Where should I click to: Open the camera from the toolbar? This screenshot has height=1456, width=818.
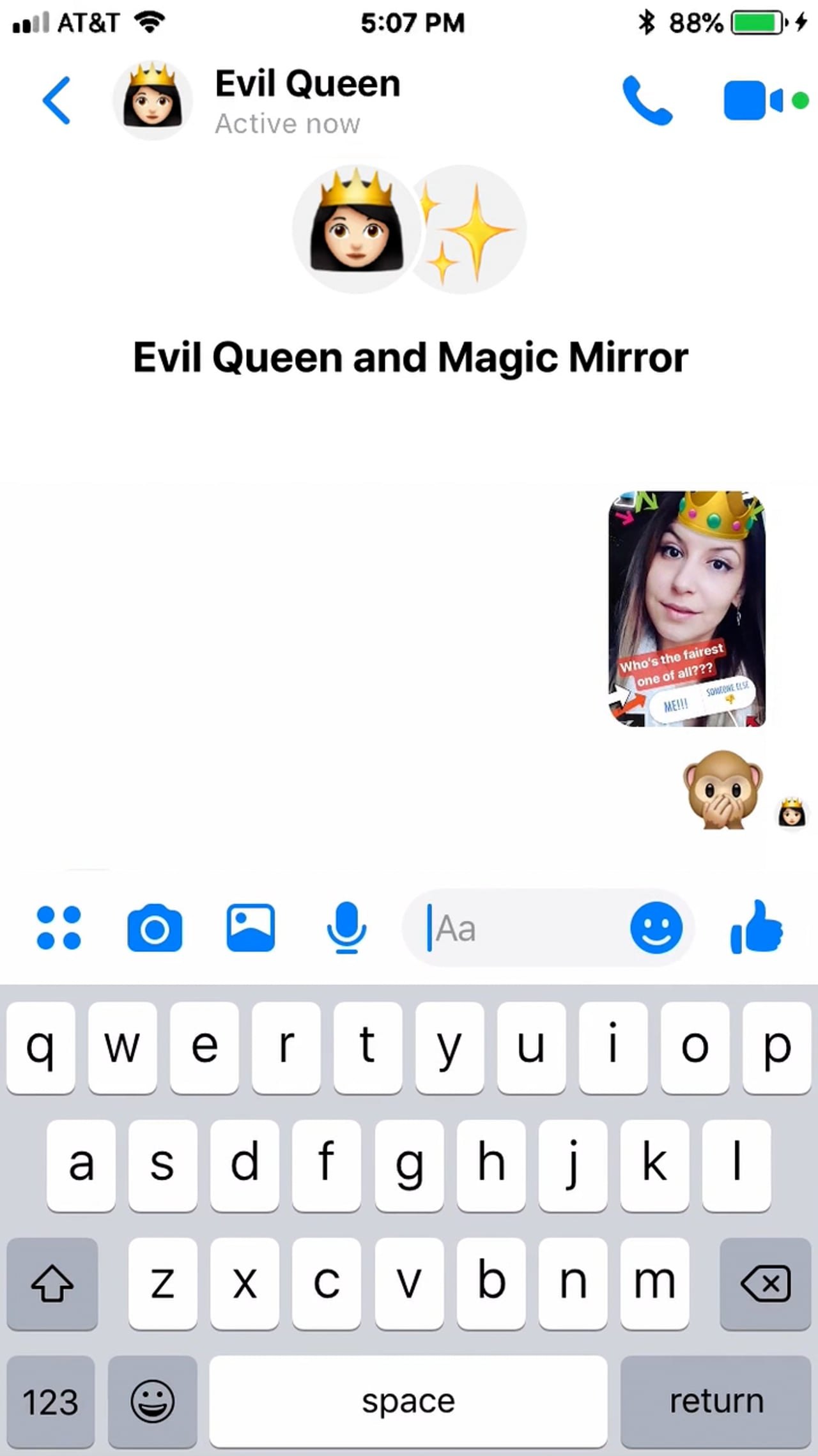155,928
